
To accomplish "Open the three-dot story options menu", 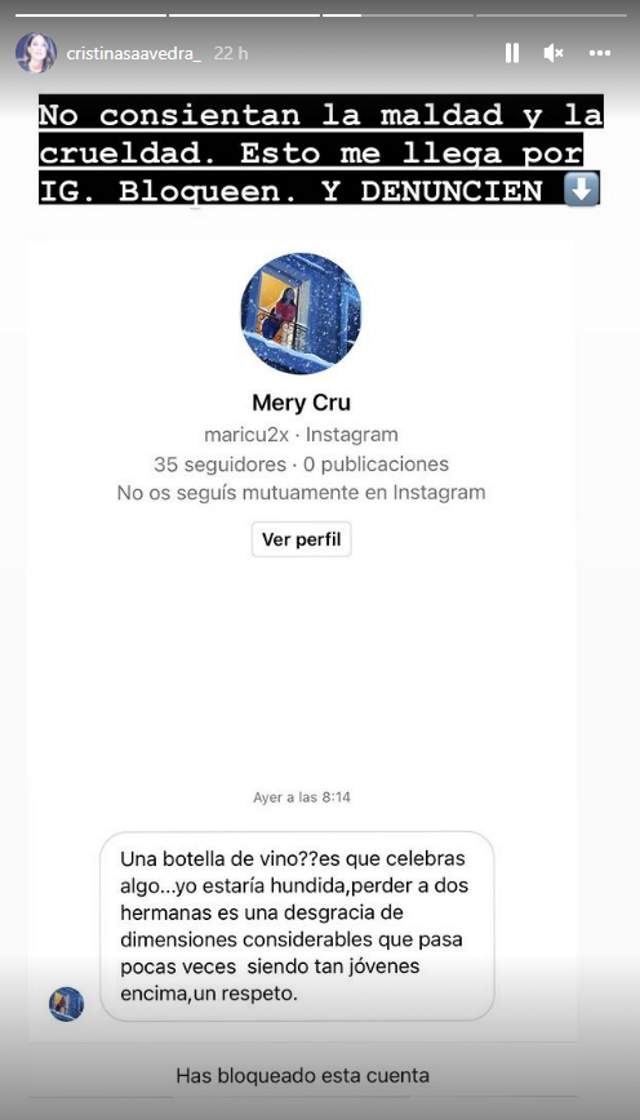I will (x=600, y=53).
